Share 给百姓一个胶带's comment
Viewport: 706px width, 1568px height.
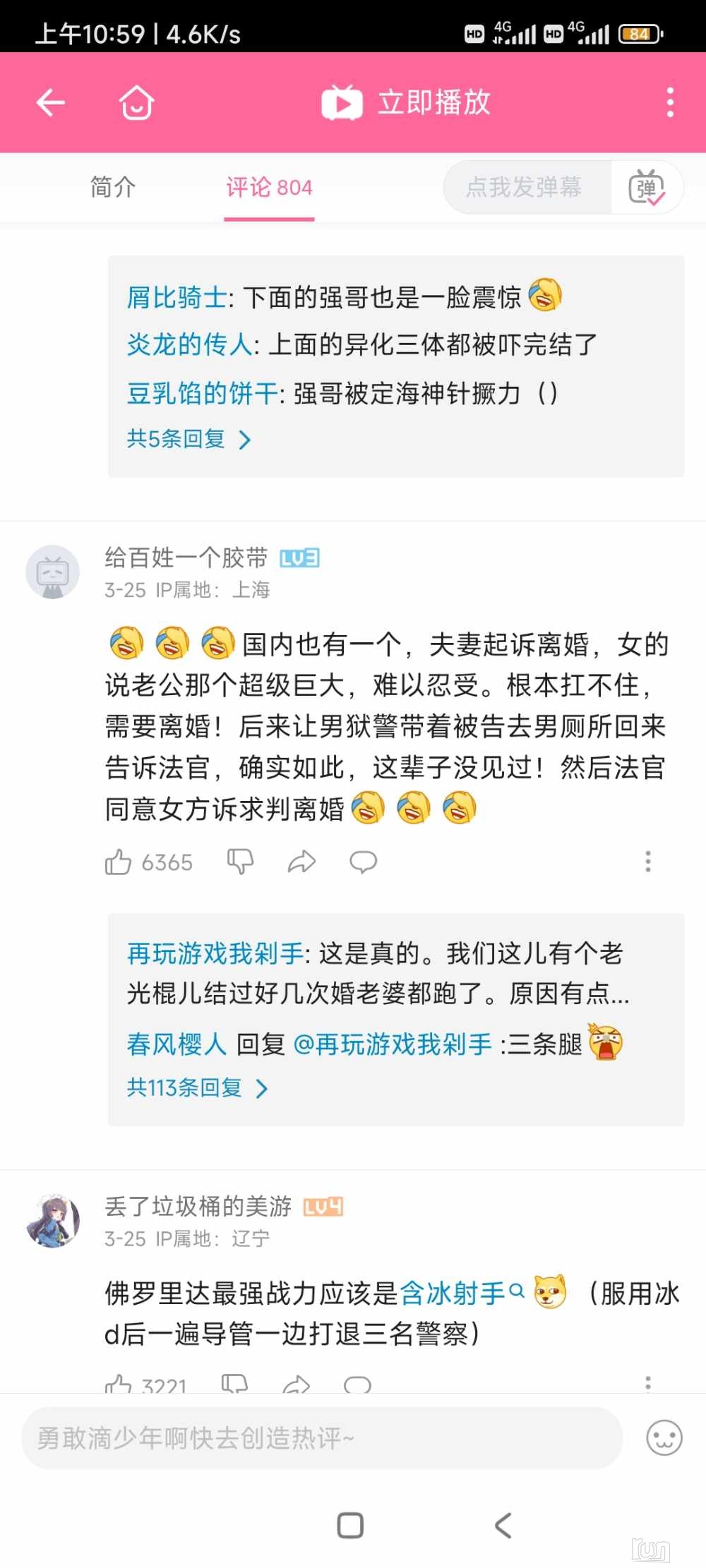301,862
